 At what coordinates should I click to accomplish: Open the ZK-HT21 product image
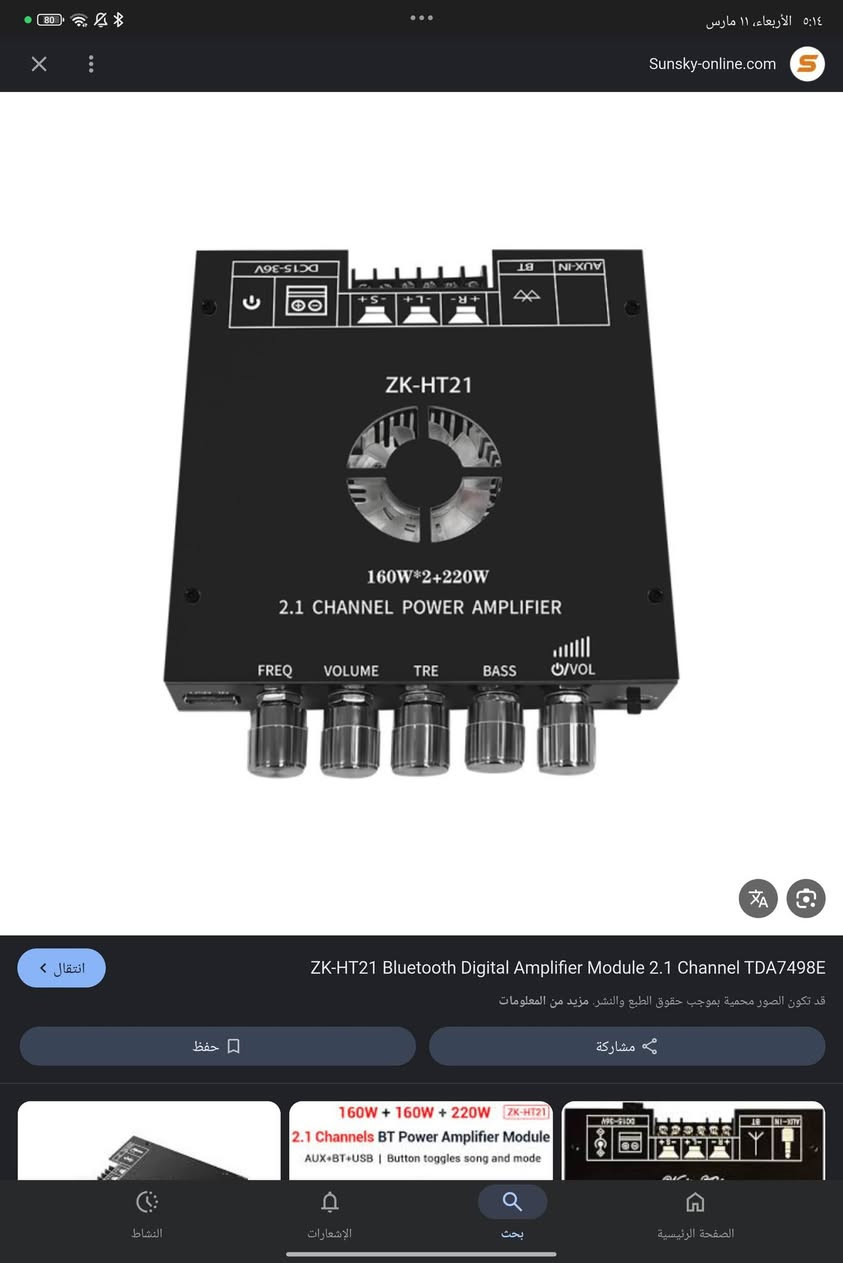(421, 510)
